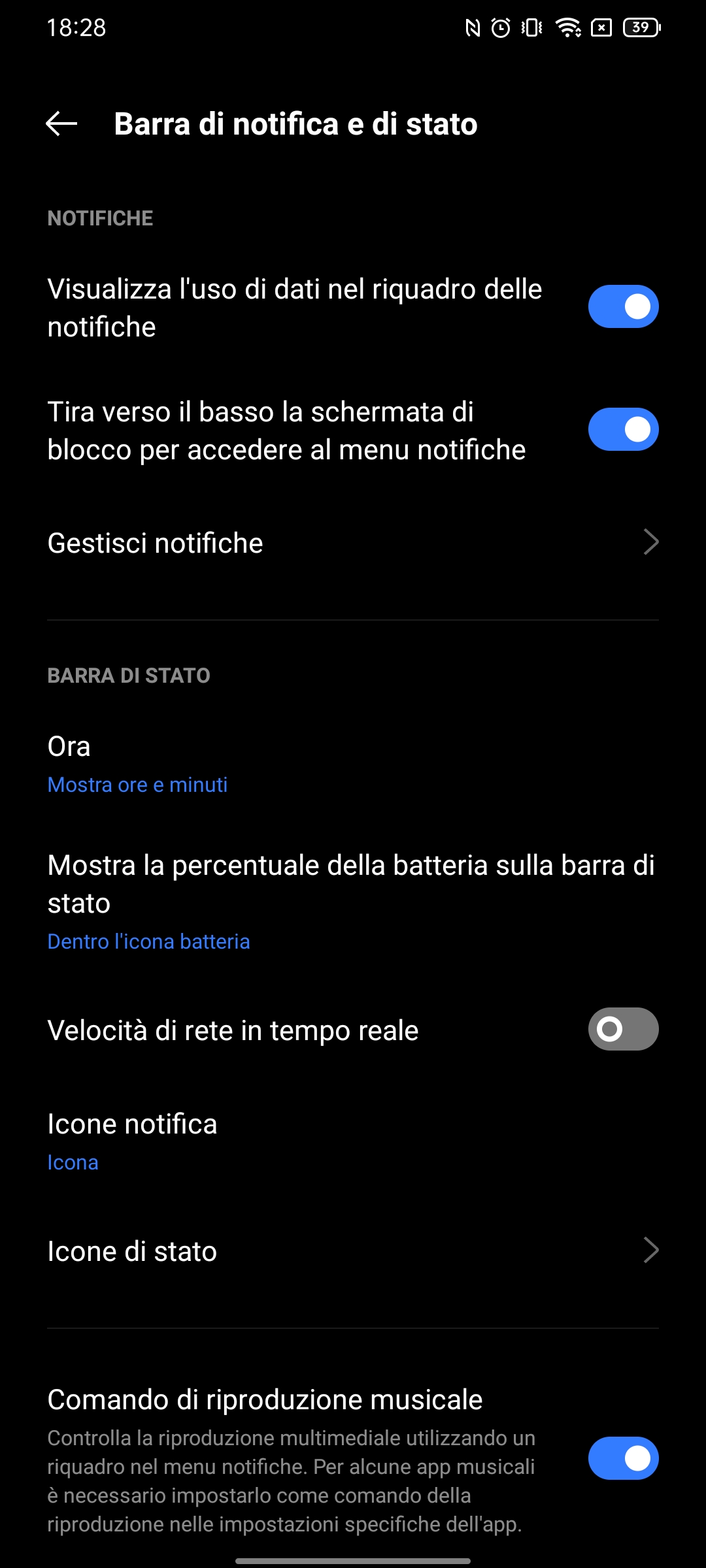Turn off Comando di riproduzione musicale

click(x=623, y=1458)
